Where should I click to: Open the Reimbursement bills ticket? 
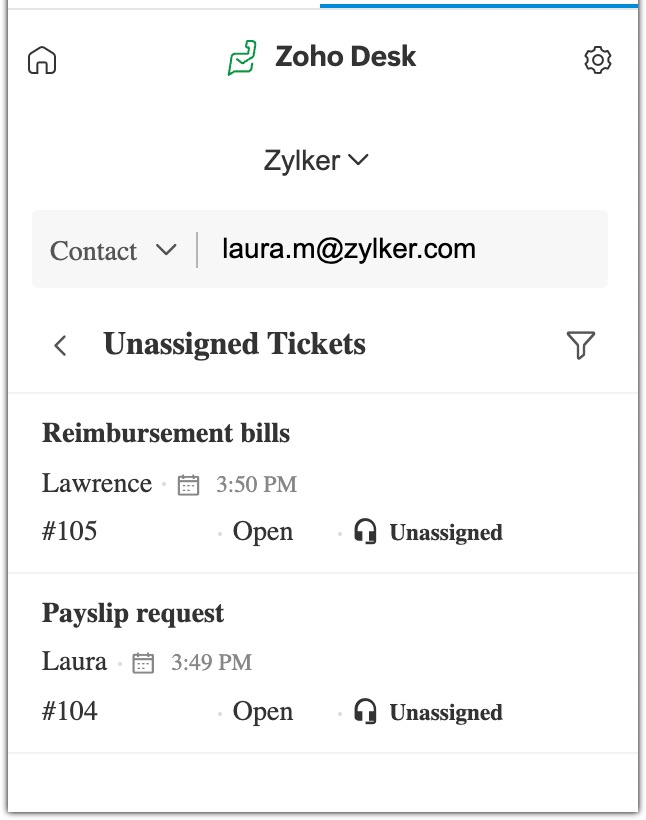tap(166, 434)
